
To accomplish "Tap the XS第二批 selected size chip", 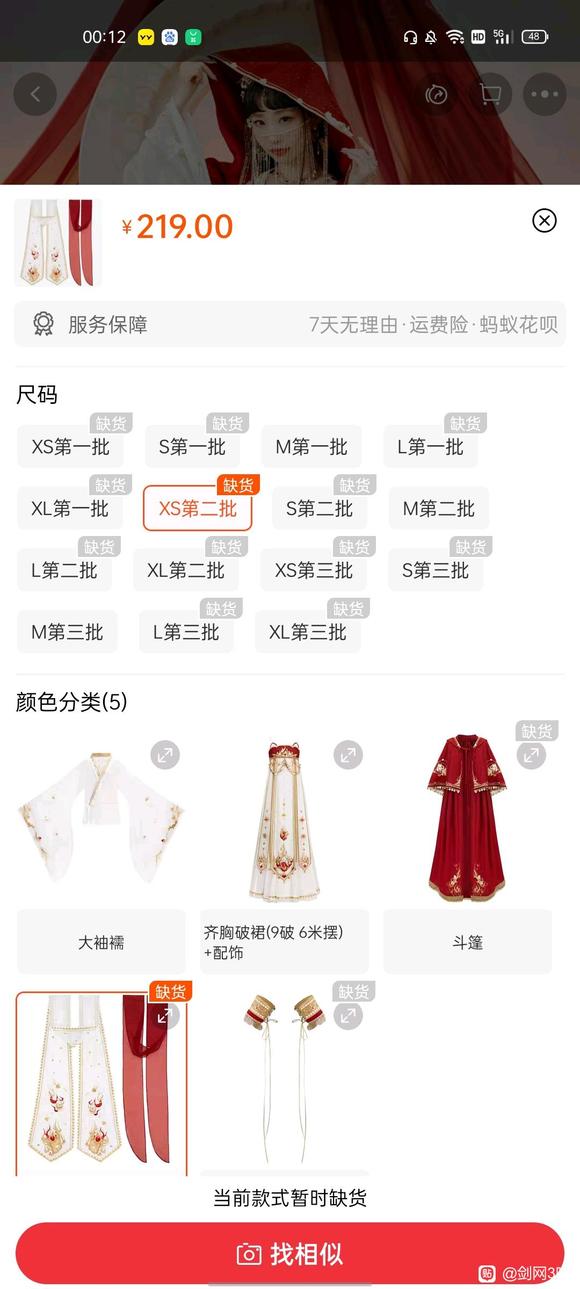I will [x=197, y=509].
